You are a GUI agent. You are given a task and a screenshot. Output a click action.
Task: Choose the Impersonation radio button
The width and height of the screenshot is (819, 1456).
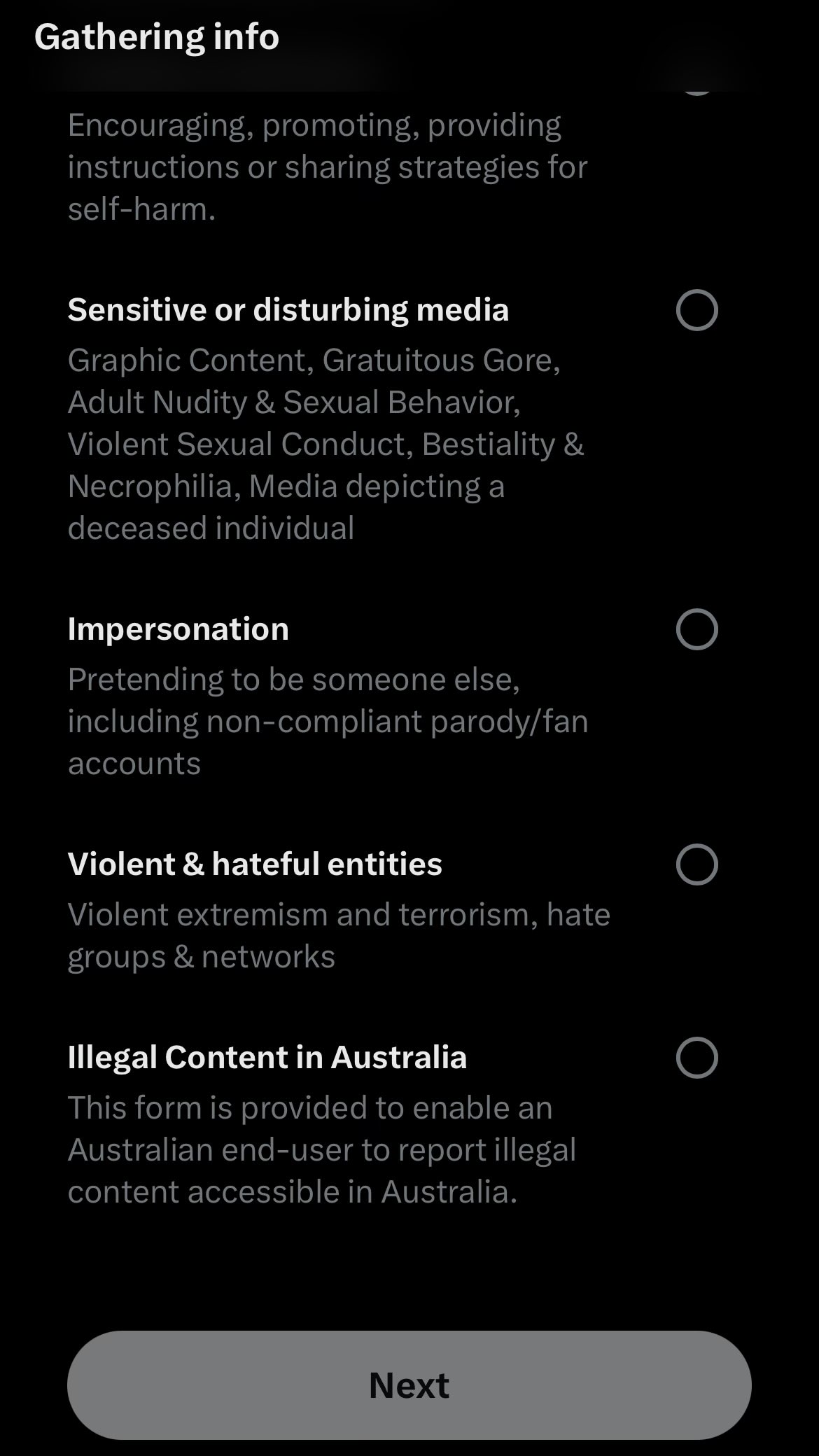click(696, 629)
